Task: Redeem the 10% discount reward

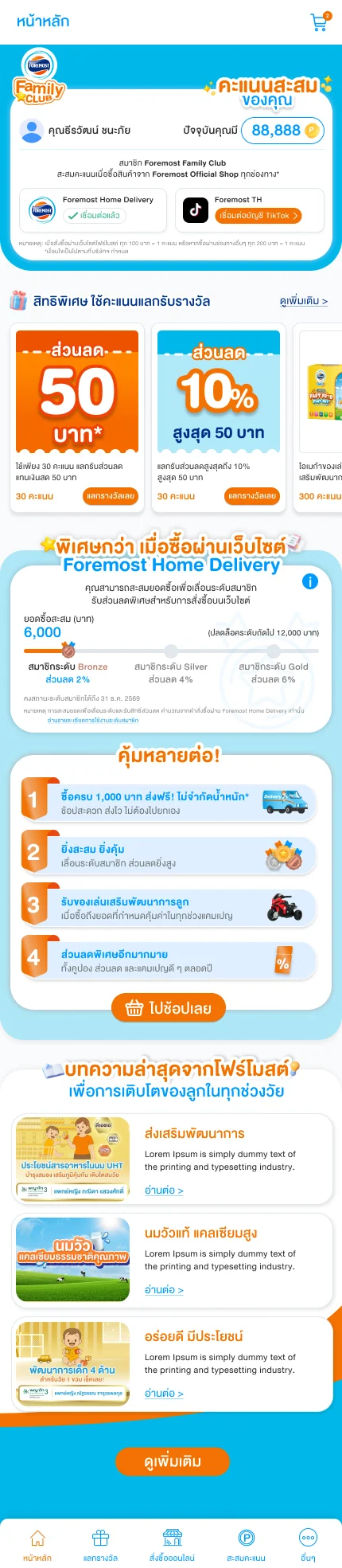Action: [x=251, y=496]
